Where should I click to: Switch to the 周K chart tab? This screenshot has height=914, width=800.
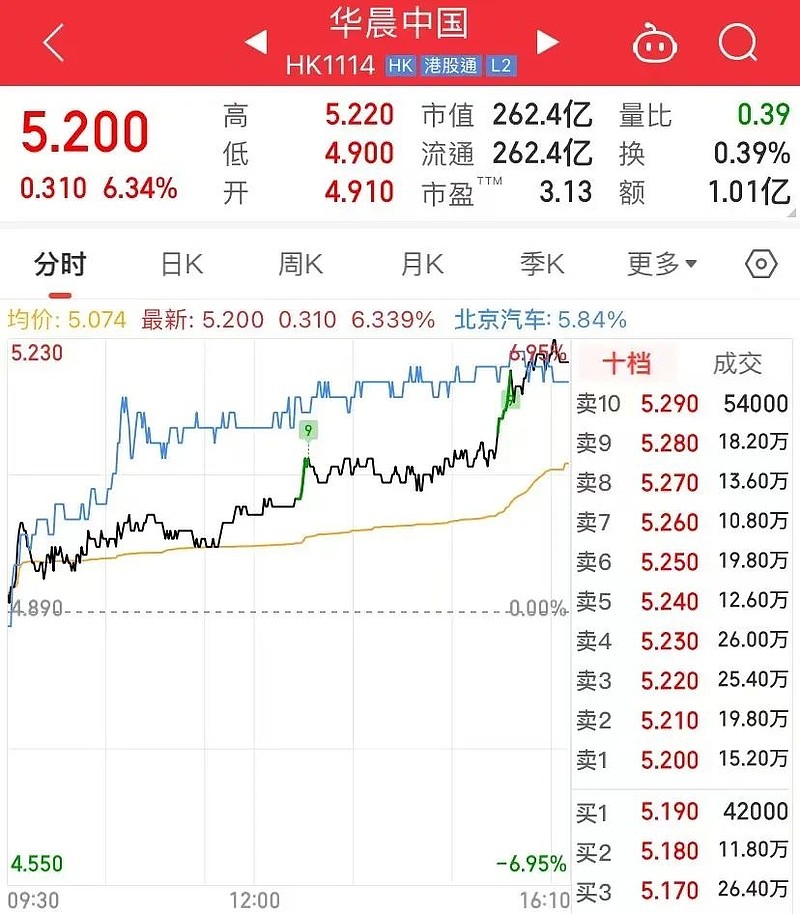299,262
